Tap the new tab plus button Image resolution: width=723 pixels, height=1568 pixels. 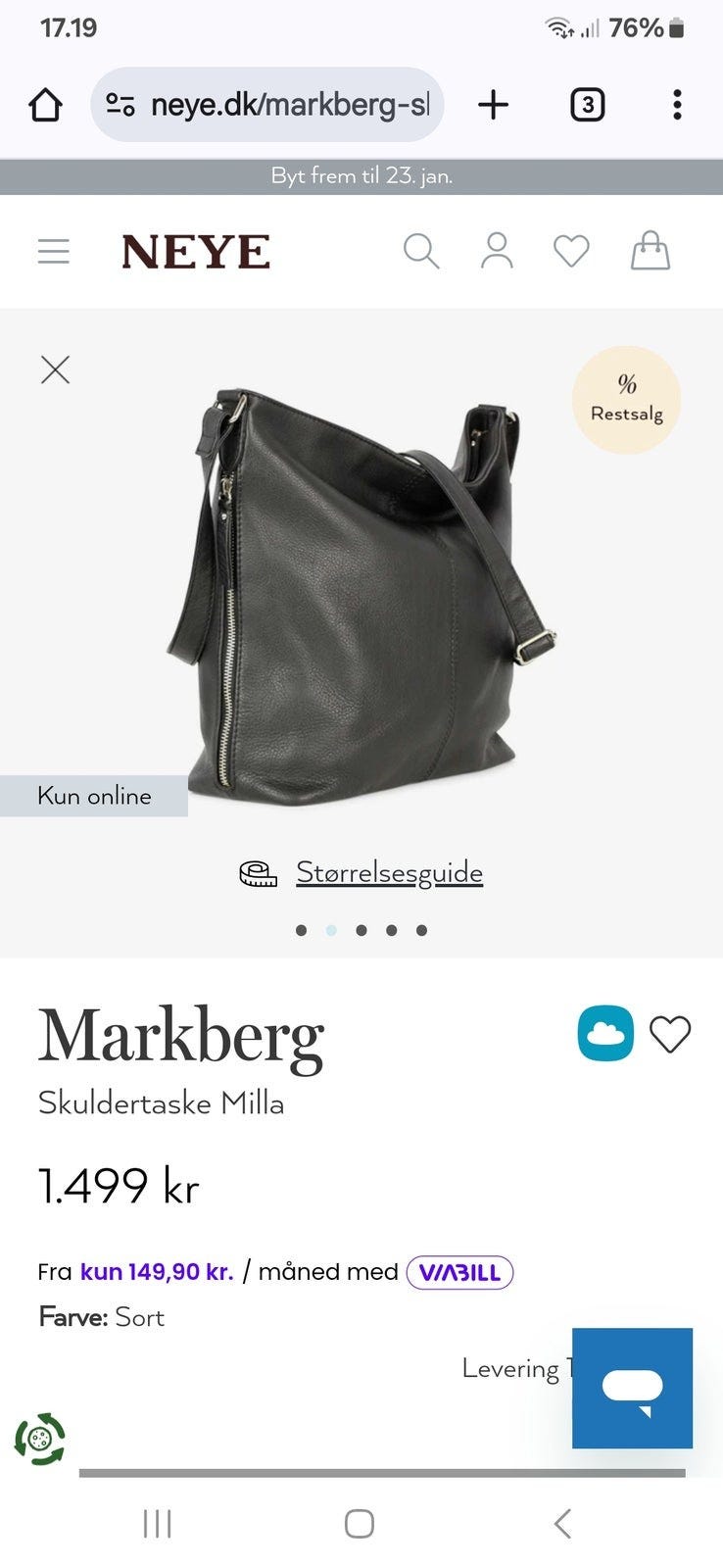click(493, 105)
